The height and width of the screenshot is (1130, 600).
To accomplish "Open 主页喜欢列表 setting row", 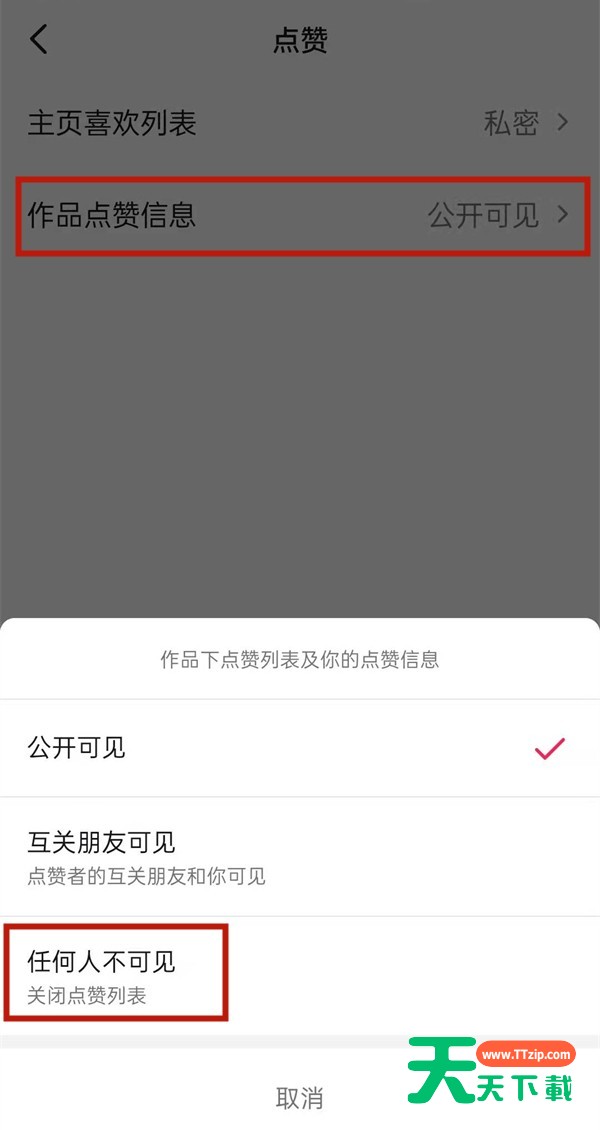I will click(x=300, y=123).
